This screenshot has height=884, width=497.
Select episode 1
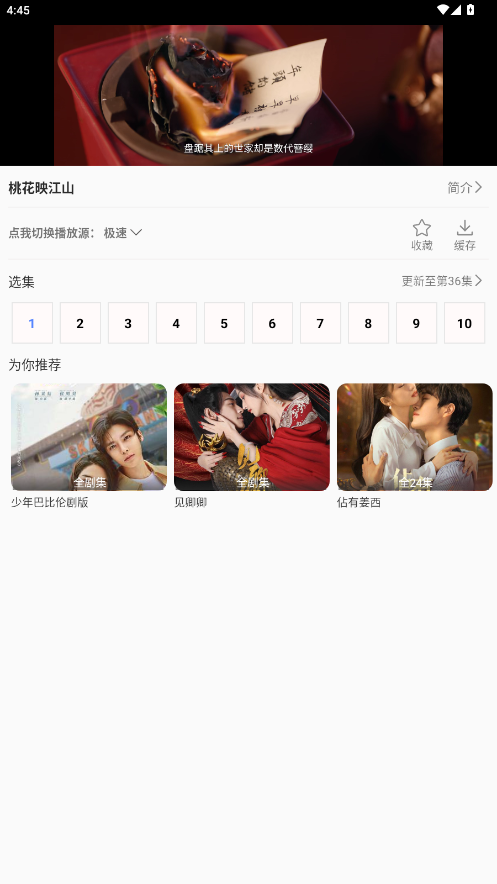[x=32, y=323]
